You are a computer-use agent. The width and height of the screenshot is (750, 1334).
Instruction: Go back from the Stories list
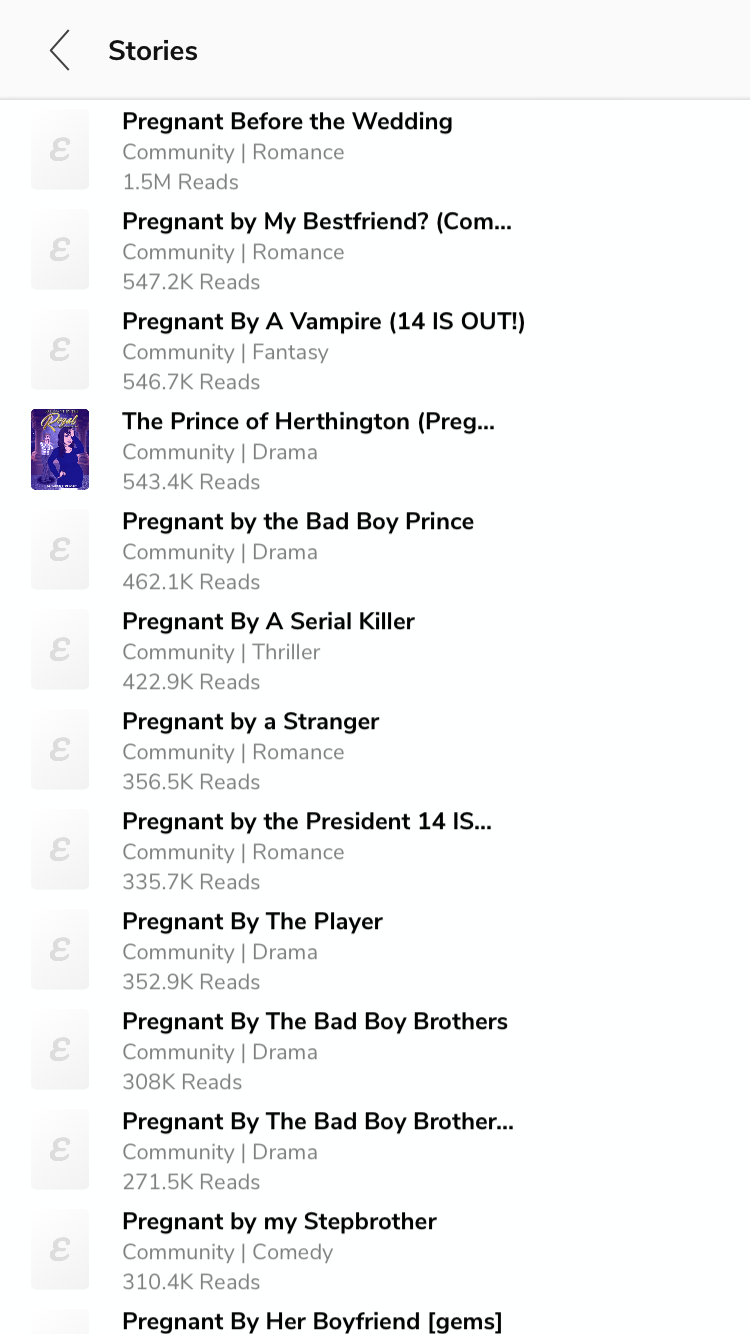pyautogui.click(x=60, y=50)
